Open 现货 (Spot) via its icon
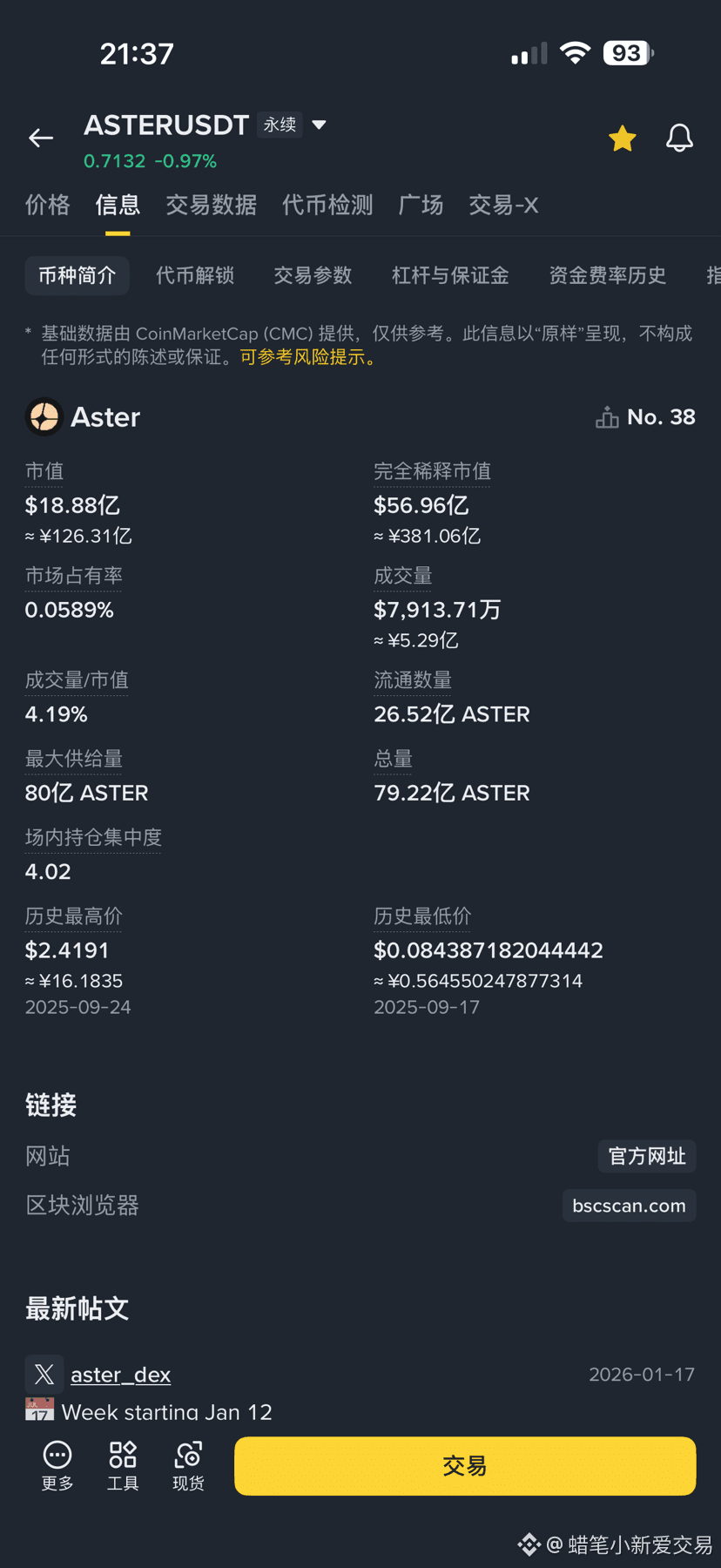This screenshot has width=721, height=1568. 188,1455
